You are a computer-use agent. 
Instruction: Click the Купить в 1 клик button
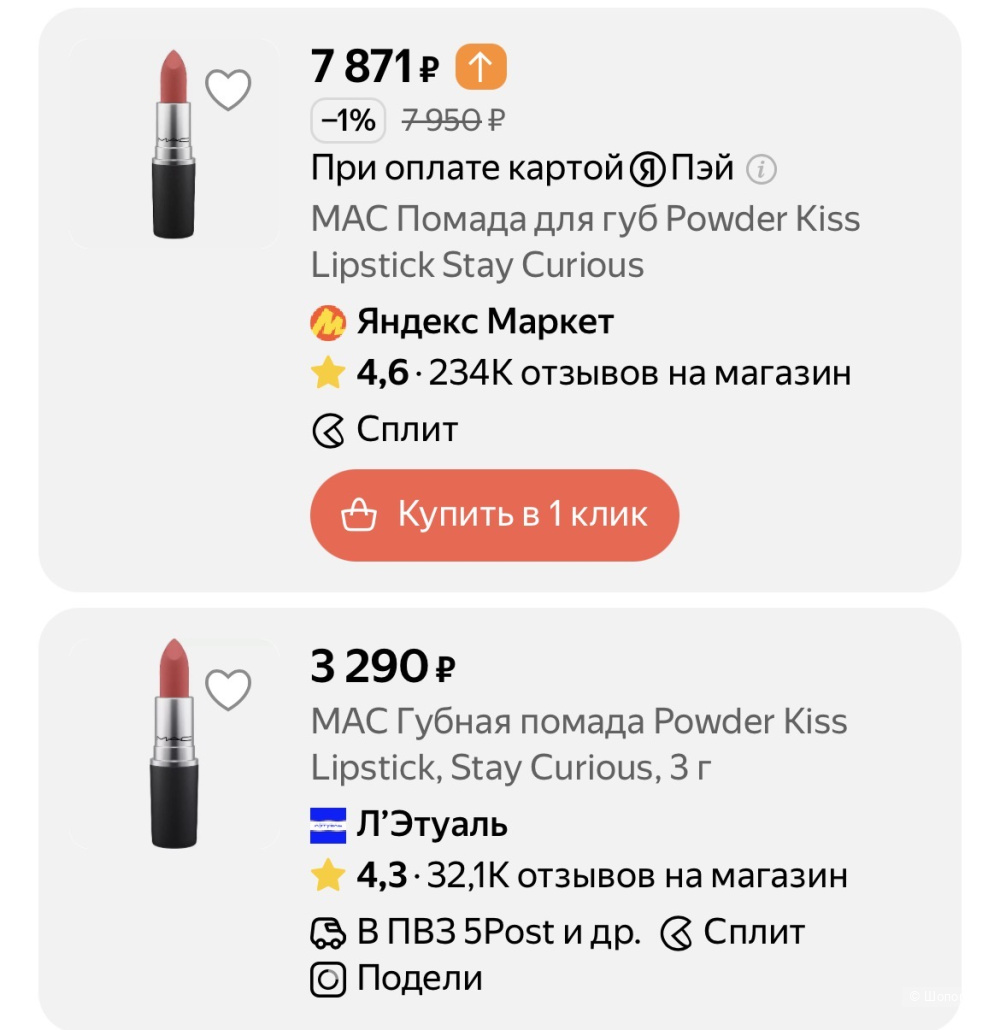(495, 513)
